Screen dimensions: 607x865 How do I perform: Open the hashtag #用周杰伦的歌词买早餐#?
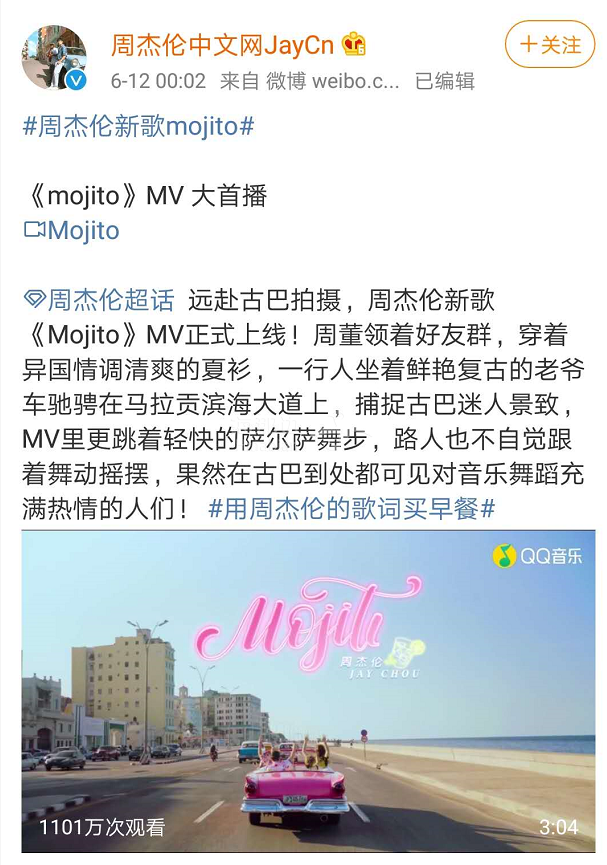[352, 507]
